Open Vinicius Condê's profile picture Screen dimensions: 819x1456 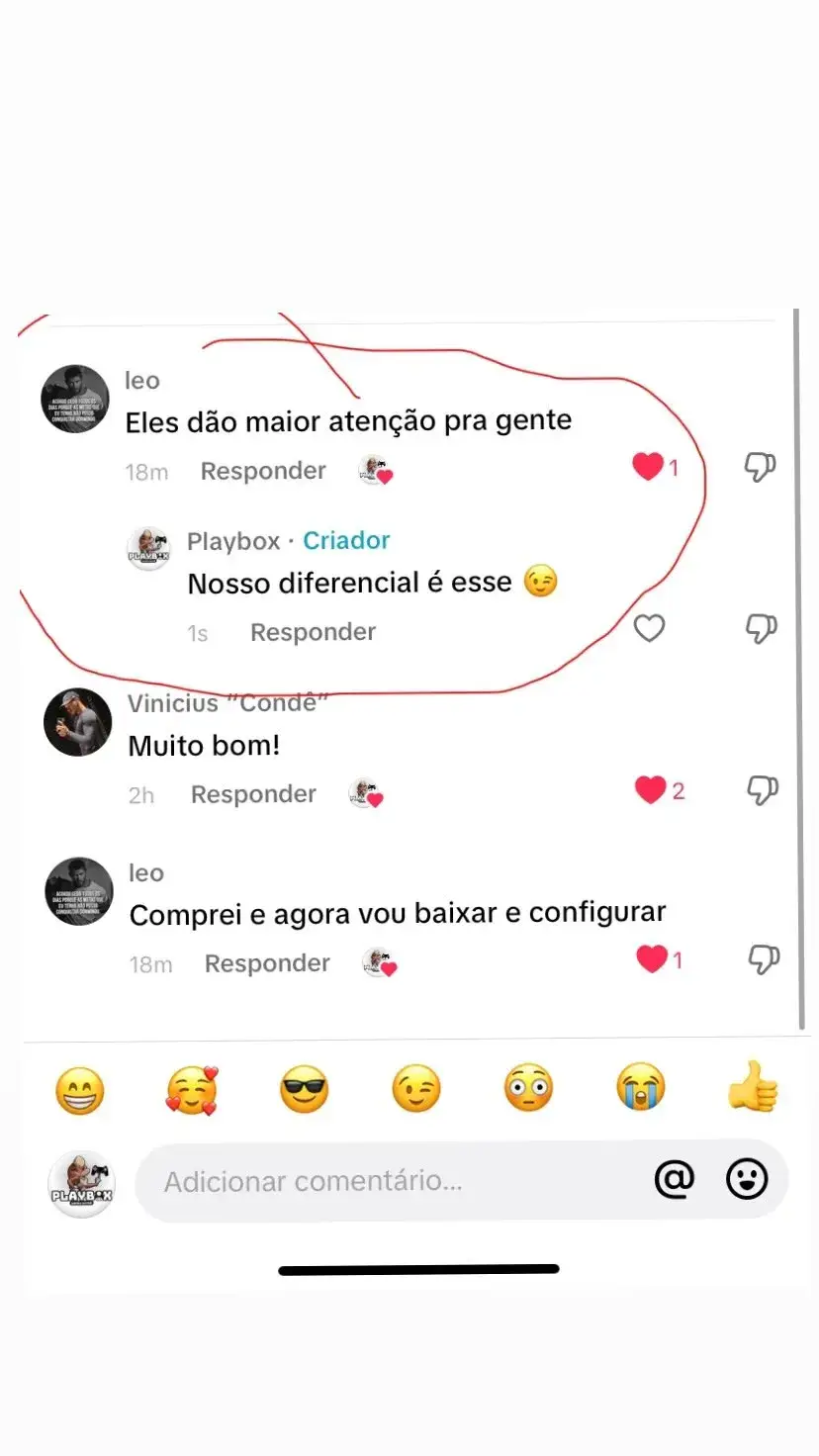pos(77,722)
